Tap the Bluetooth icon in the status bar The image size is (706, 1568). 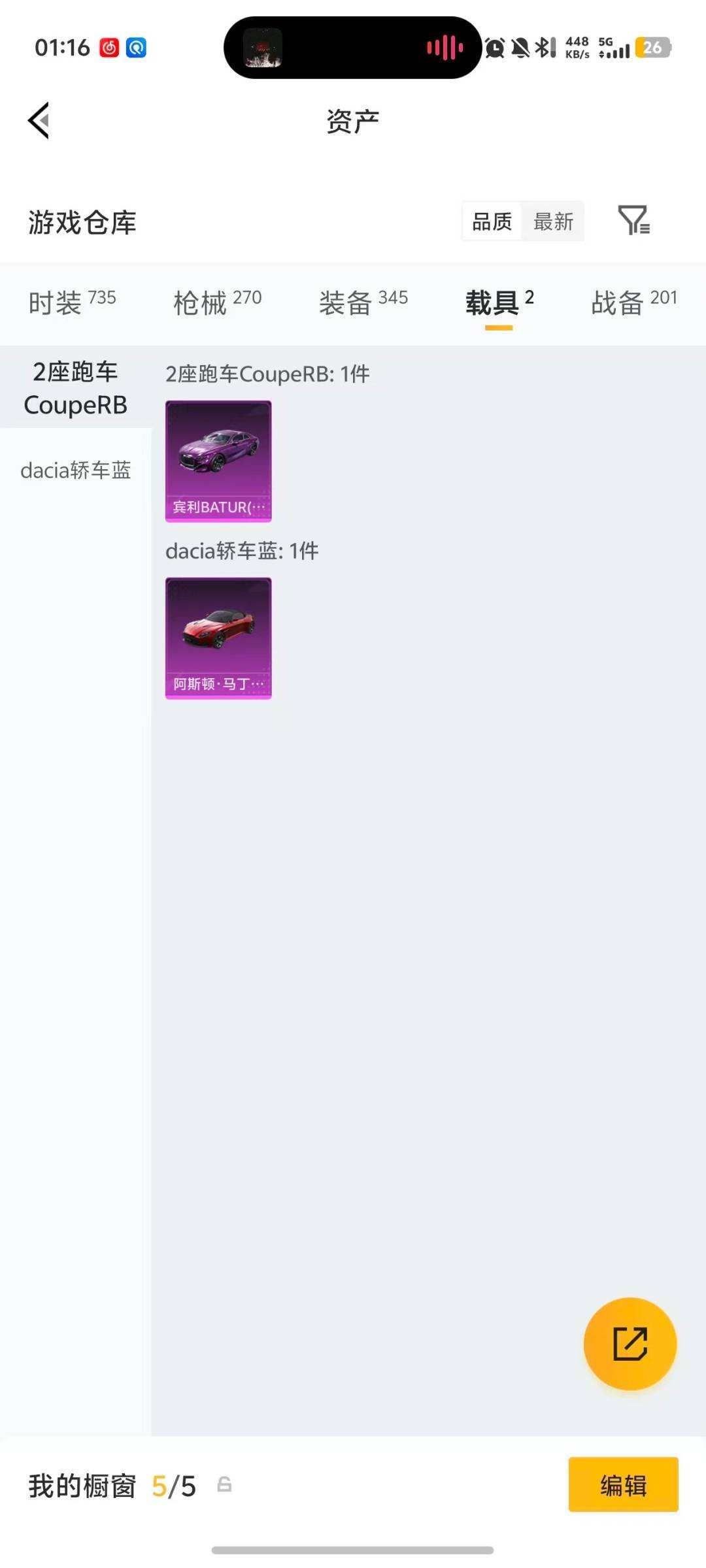pyautogui.click(x=545, y=48)
